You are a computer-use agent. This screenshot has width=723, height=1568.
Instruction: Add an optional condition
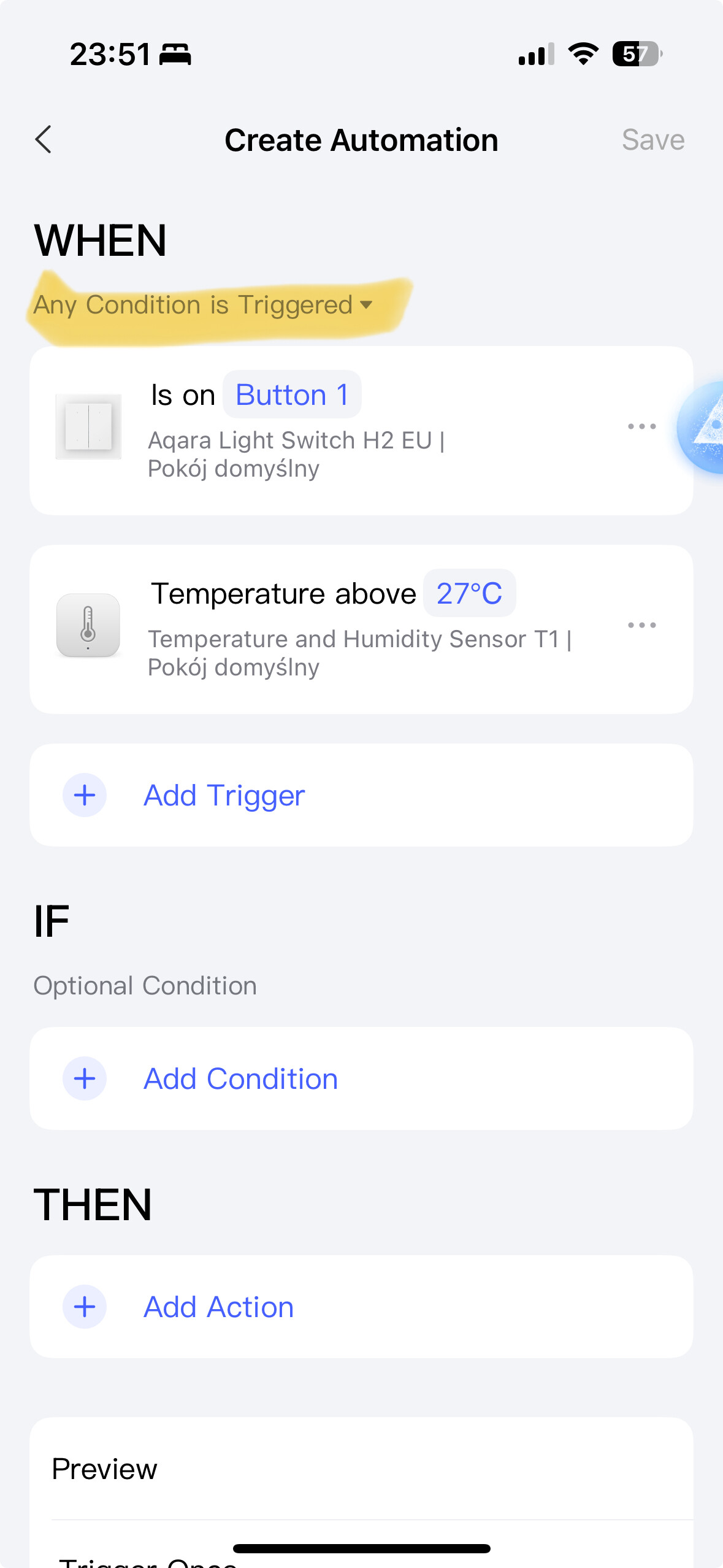click(x=240, y=1078)
